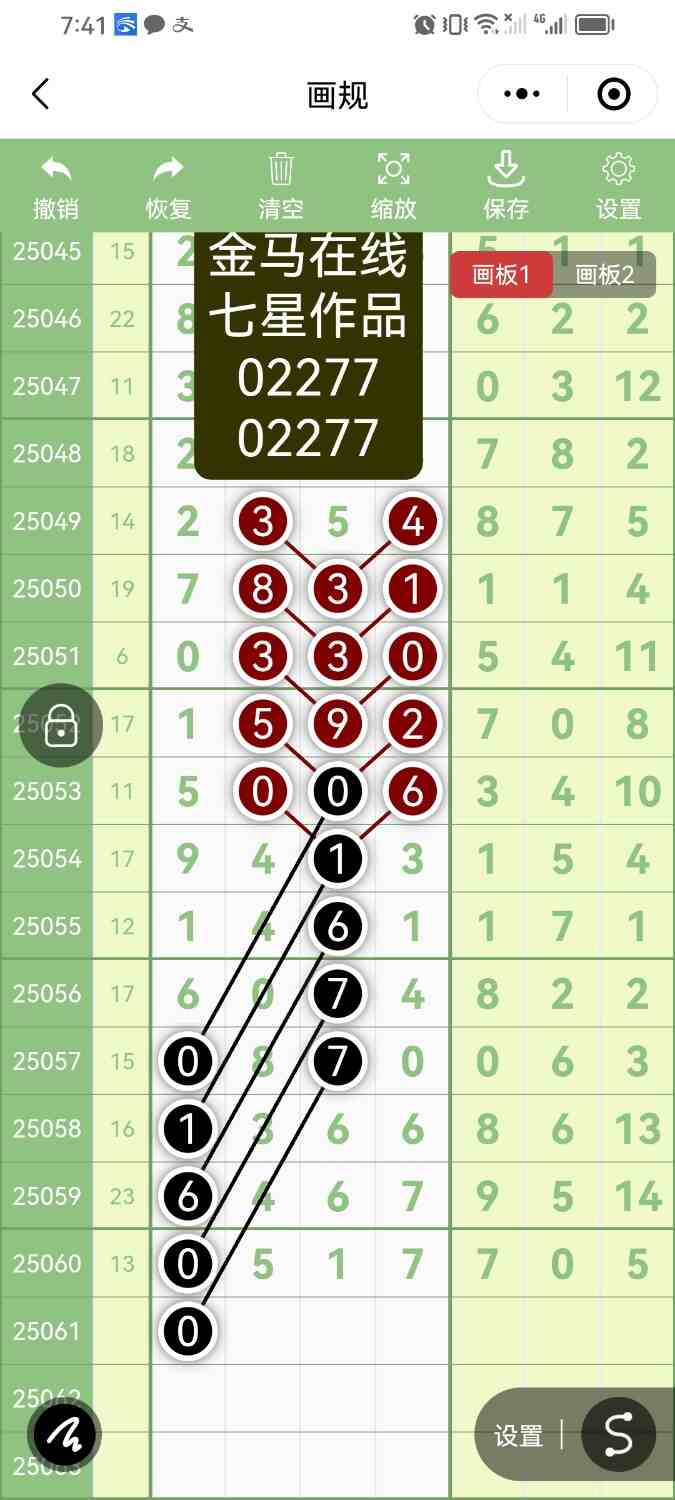This screenshot has width=675, height=1500.
Task: Switch to 画板2
Action: coord(605,275)
